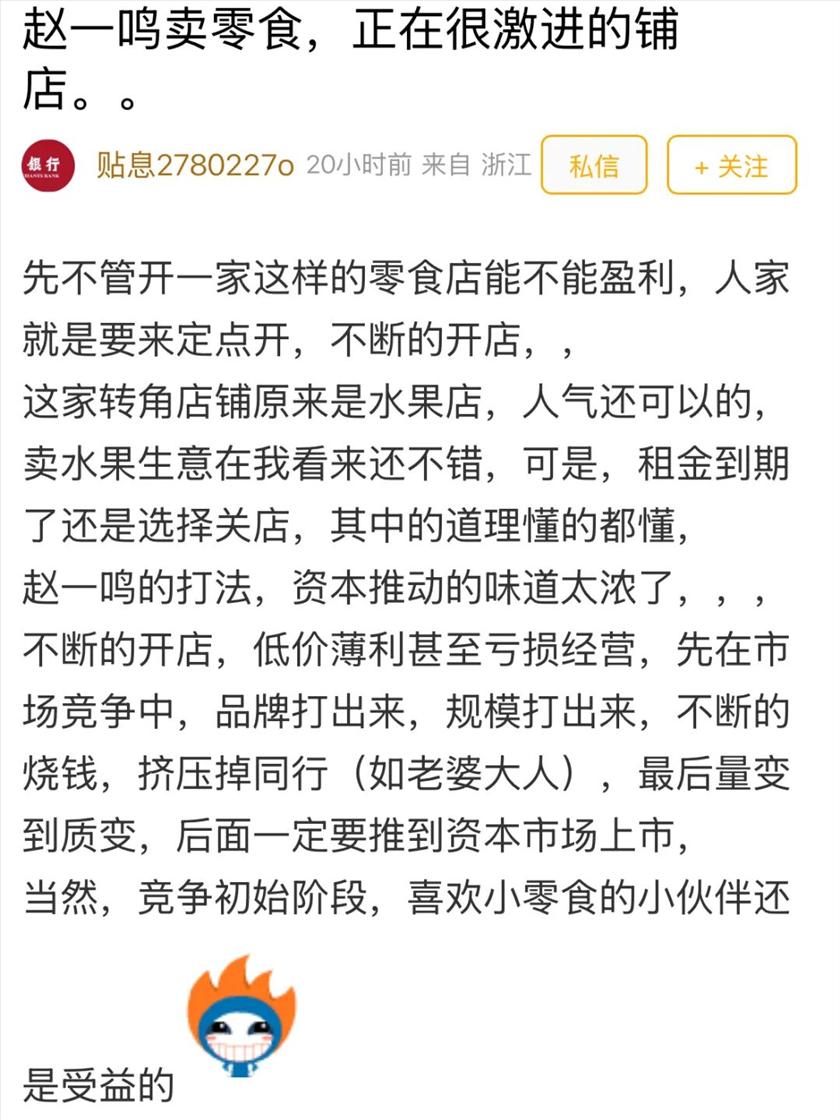The image size is (840, 1120).
Task: View profile of 贴息2780227o
Action: 195,165
